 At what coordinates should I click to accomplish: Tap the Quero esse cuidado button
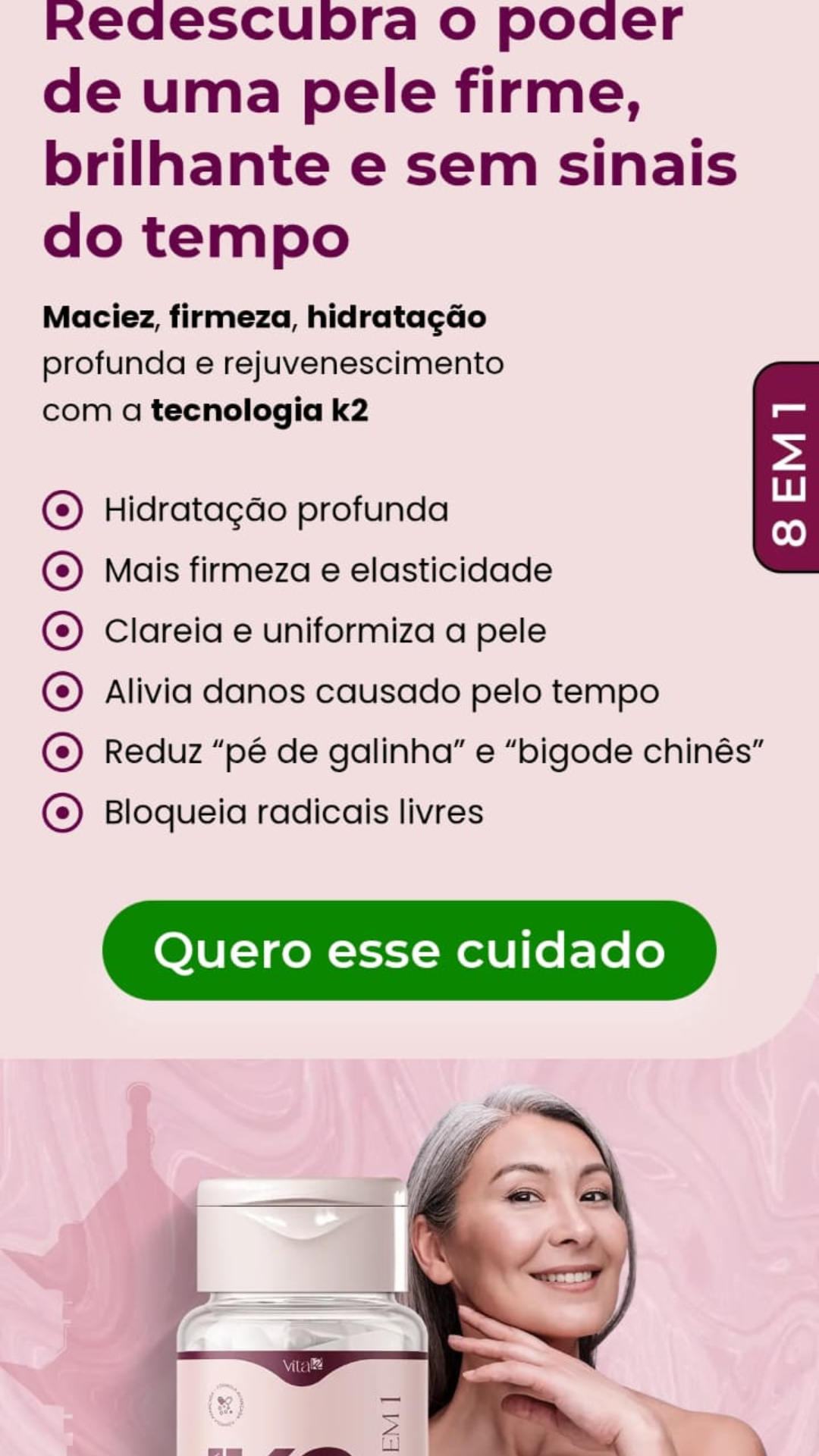(x=409, y=950)
